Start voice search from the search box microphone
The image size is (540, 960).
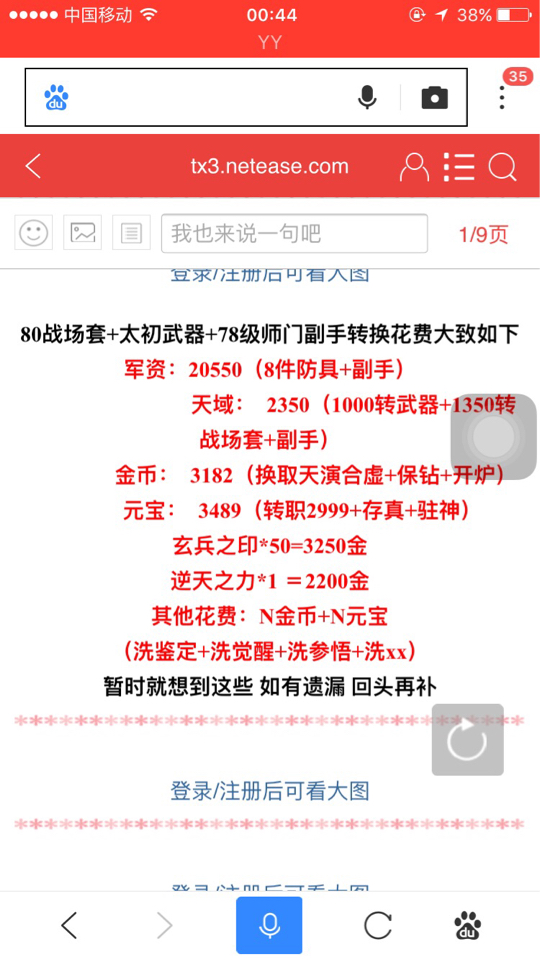[x=367, y=97]
